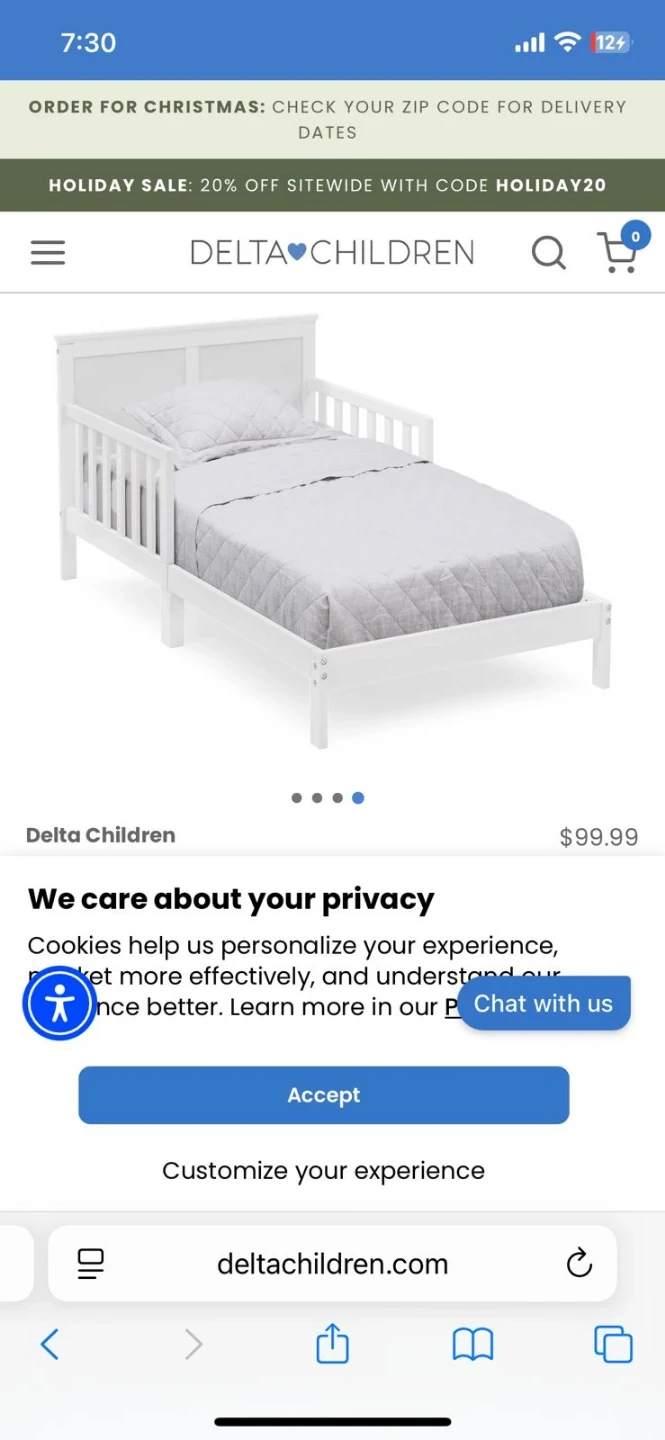Tap the Delta Children logo home link
The image size is (665, 1440).
[332, 253]
